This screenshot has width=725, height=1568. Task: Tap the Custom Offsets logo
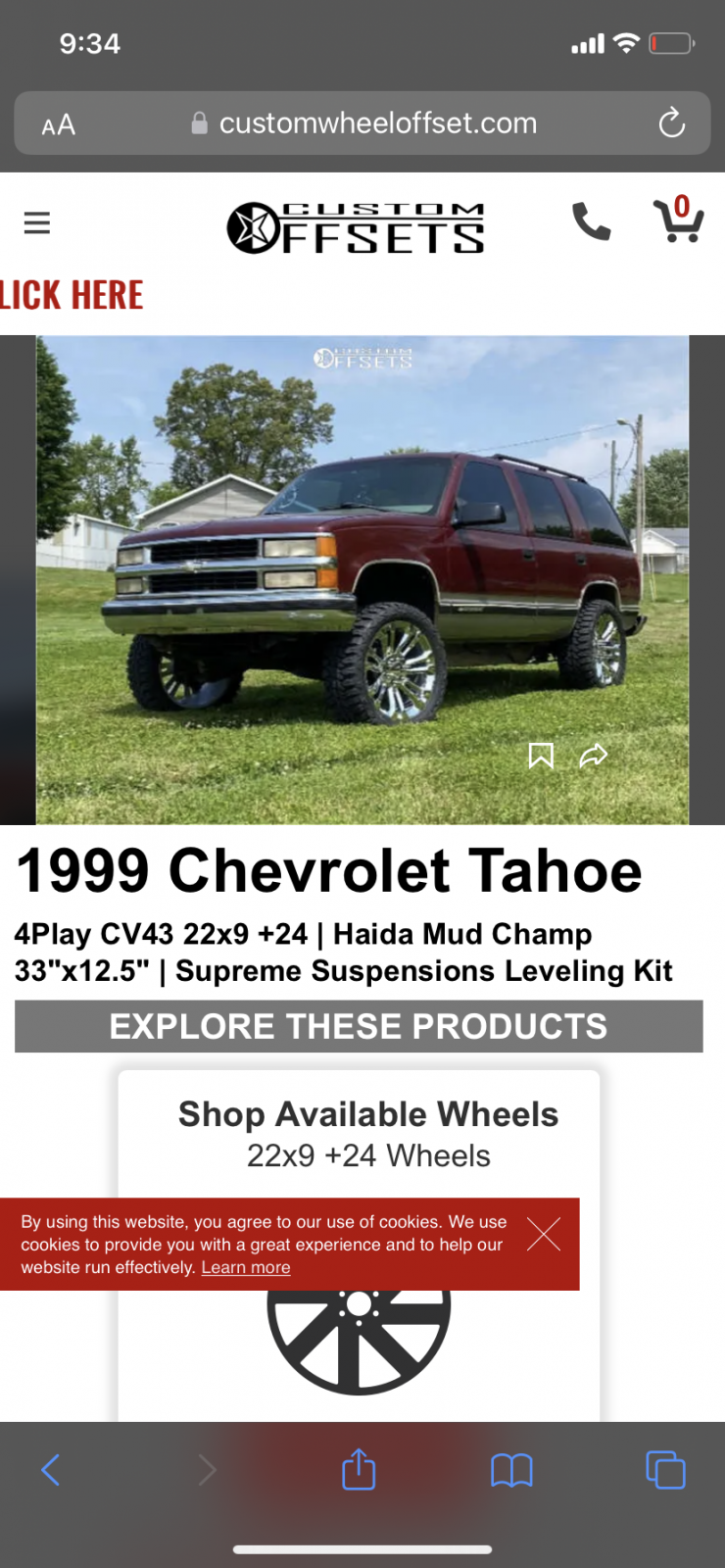click(357, 227)
